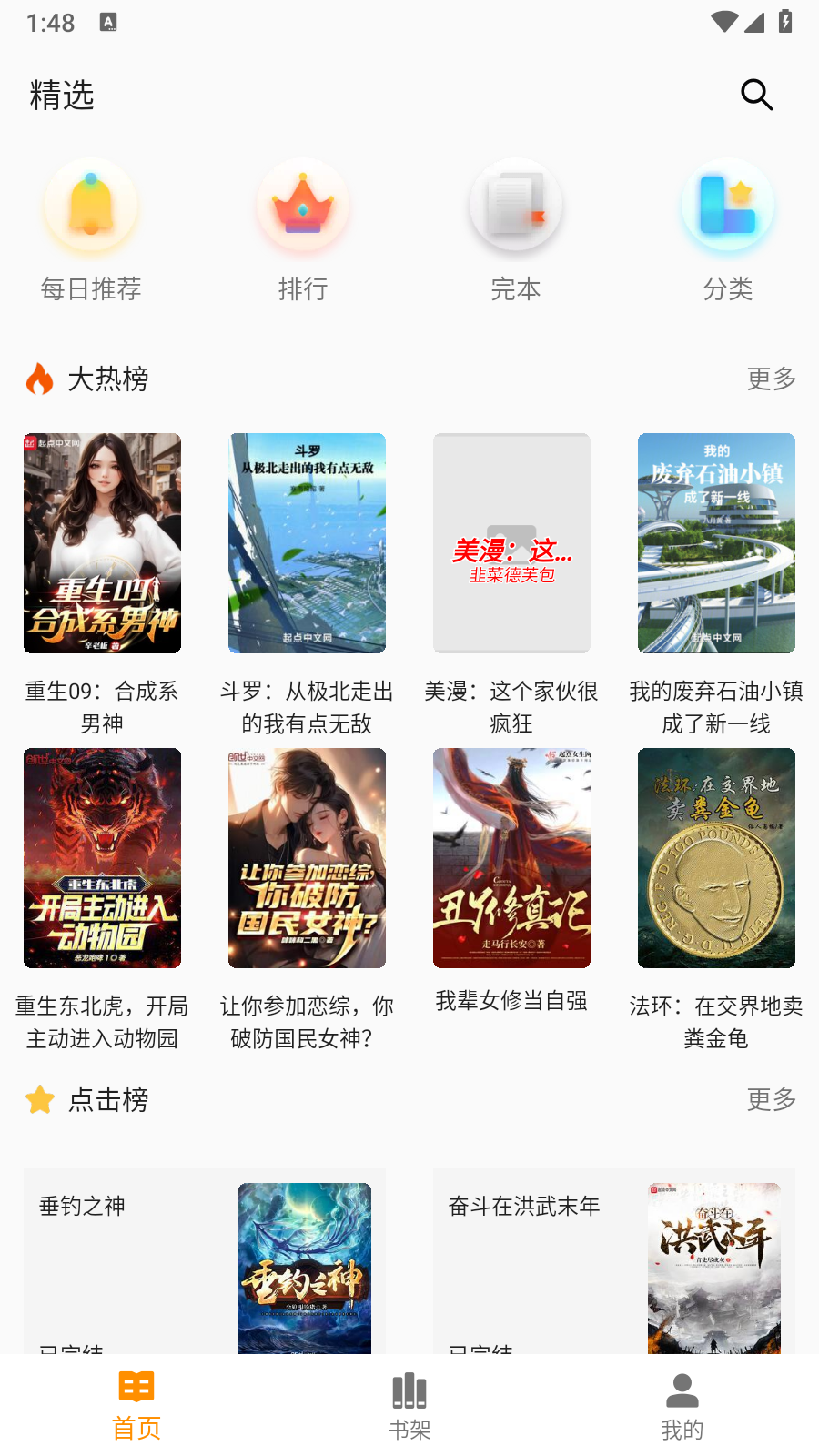The height and width of the screenshot is (1456, 819).
Task: Switch to the 书架 bookshelf tab
Action: click(409, 1406)
